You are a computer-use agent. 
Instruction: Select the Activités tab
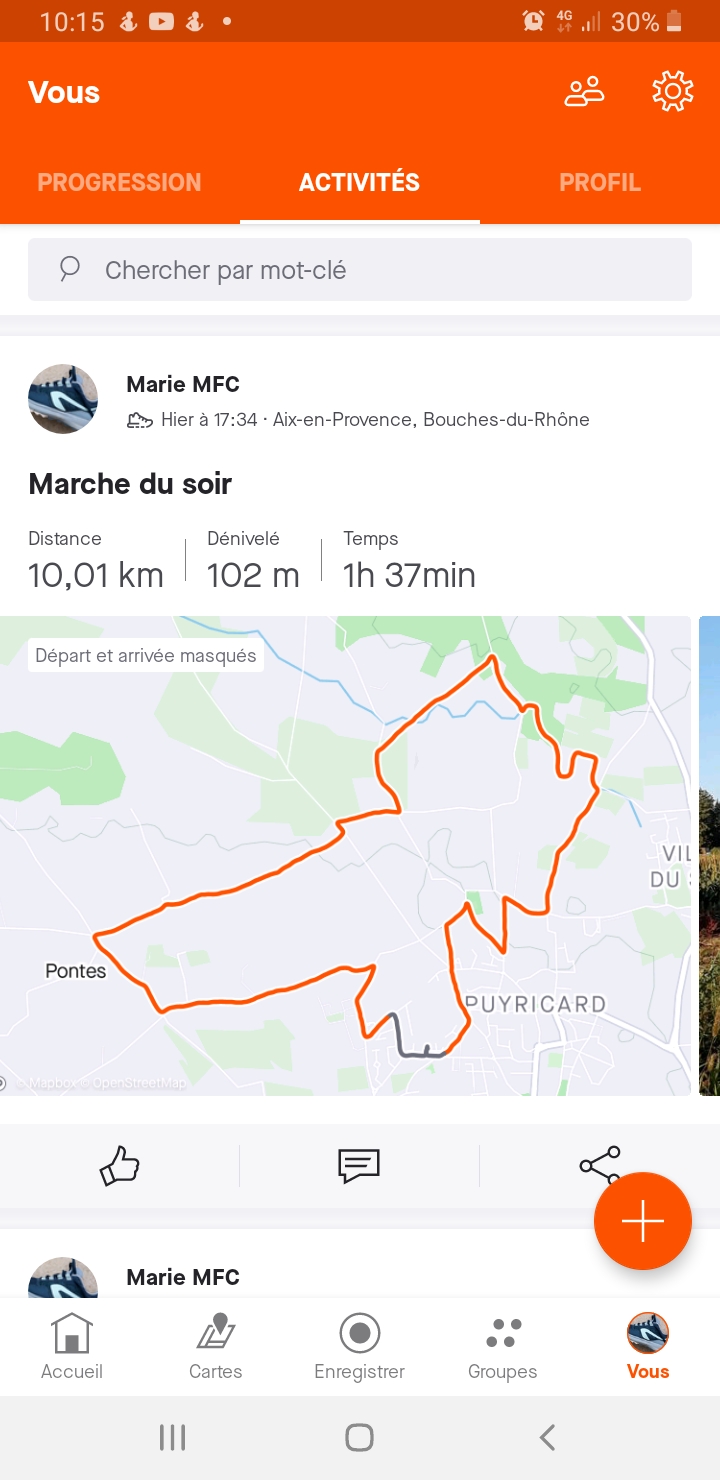[359, 182]
